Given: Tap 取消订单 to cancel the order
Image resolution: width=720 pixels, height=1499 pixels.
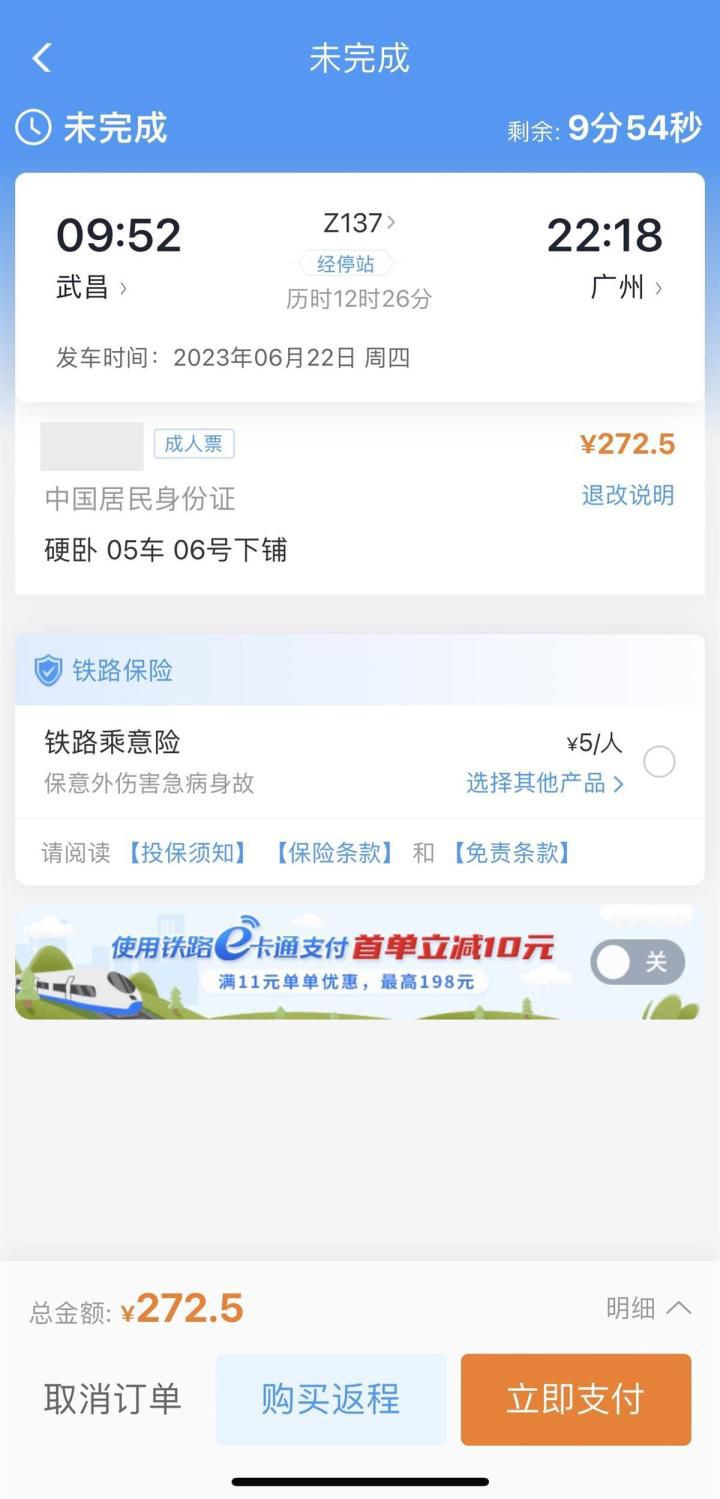Looking at the screenshot, I should click(112, 1399).
